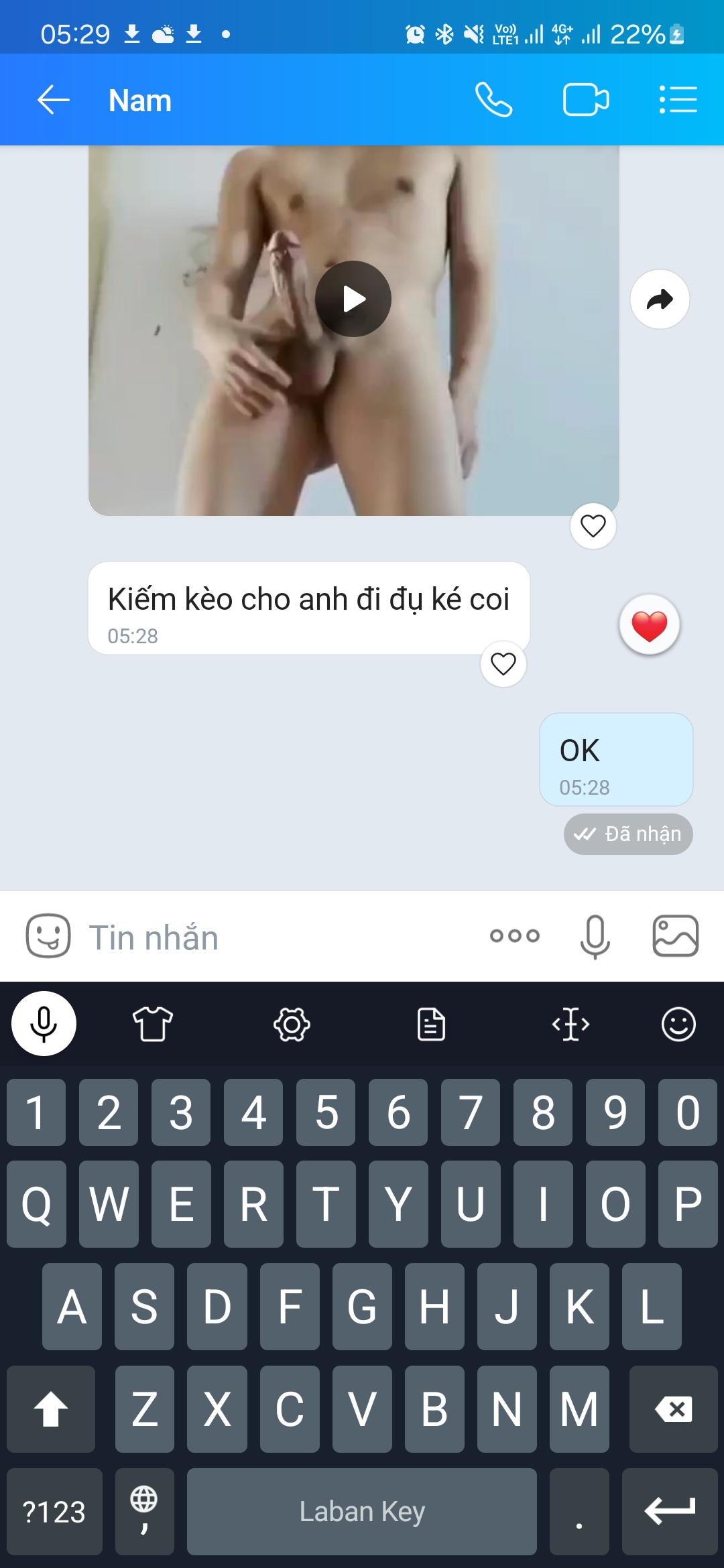The width and height of the screenshot is (724, 1568).
Task: Go back from the Nam chat
Action: click(x=54, y=101)
